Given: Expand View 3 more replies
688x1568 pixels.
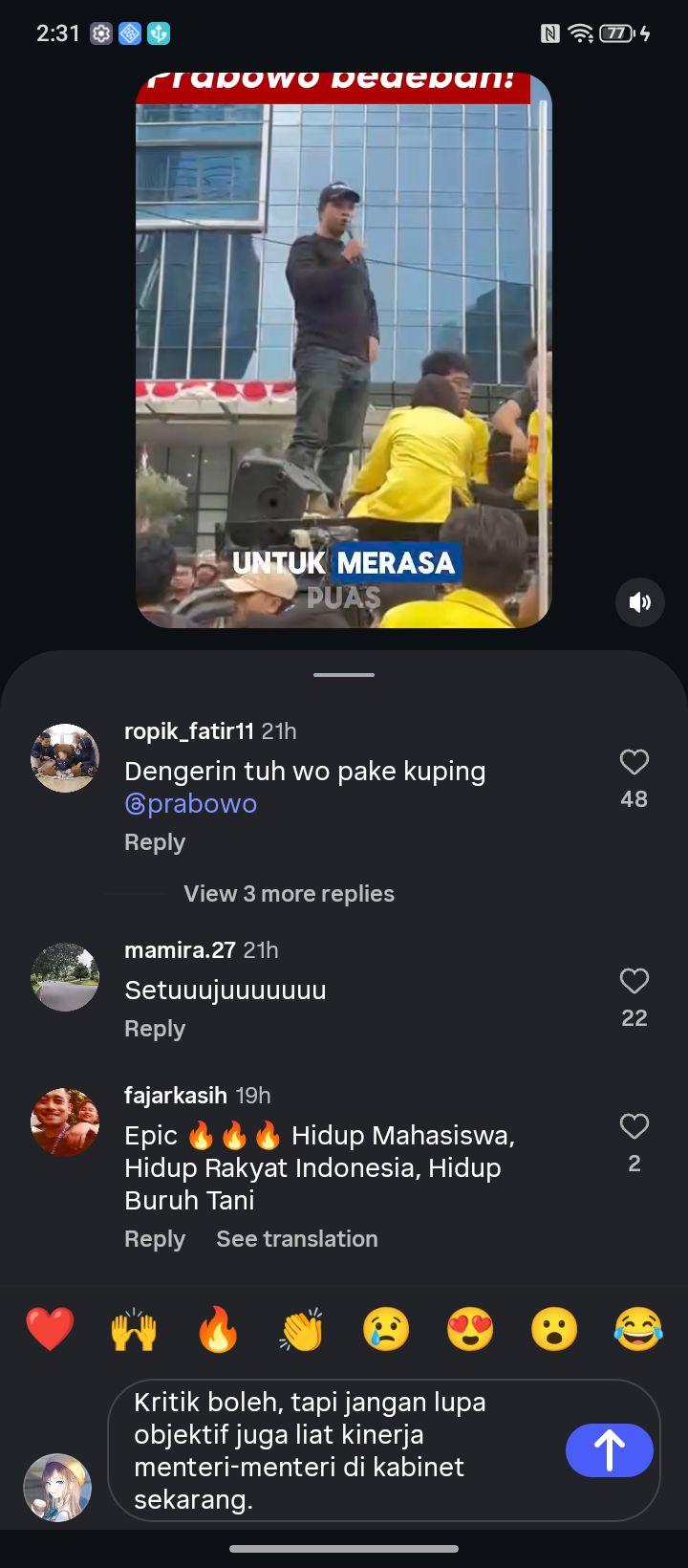Looking at the screenshot, I should click(x=289, y=893).
